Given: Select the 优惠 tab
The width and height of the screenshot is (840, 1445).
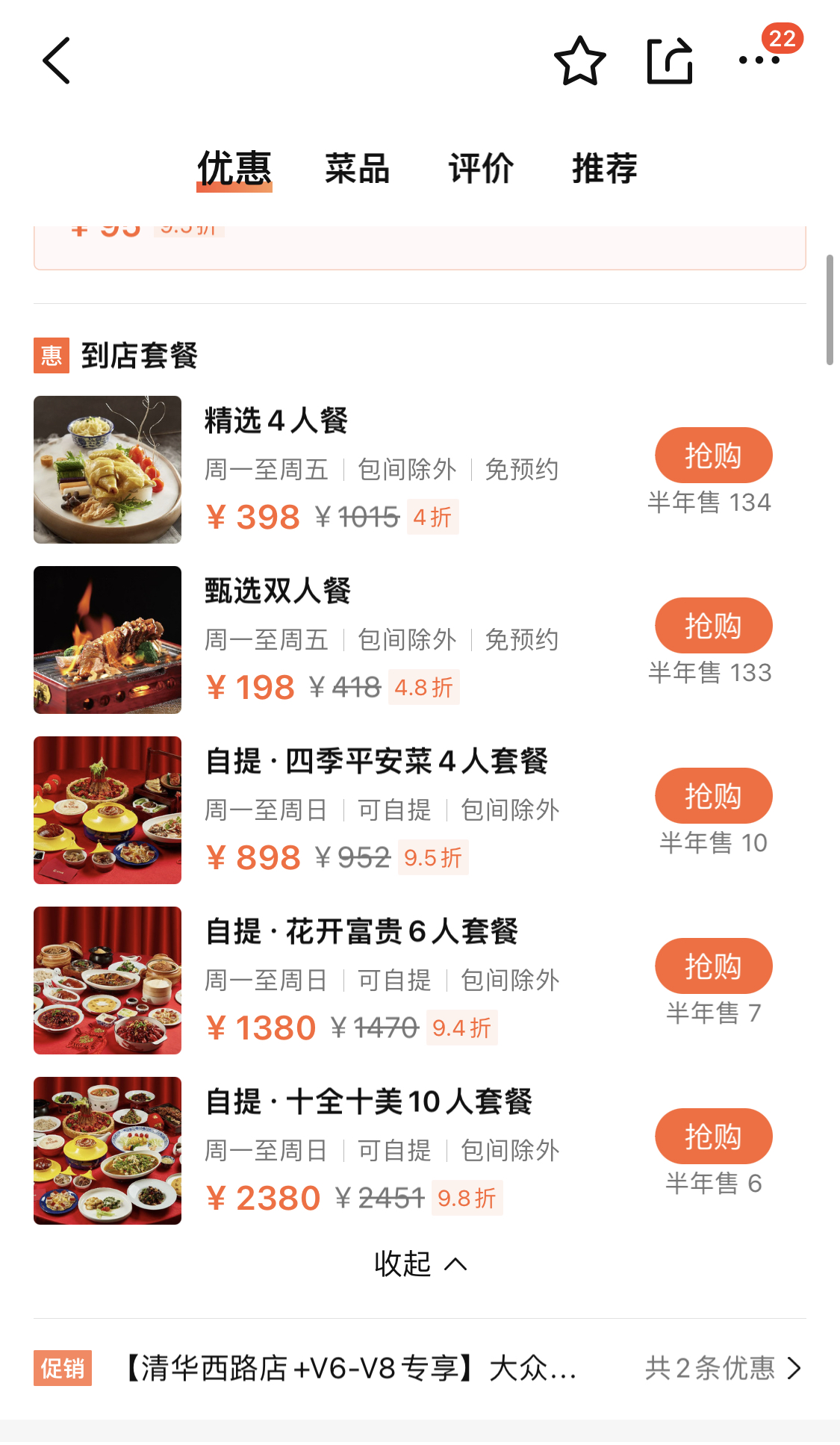Looking at the screenshot, I should 234,168.
